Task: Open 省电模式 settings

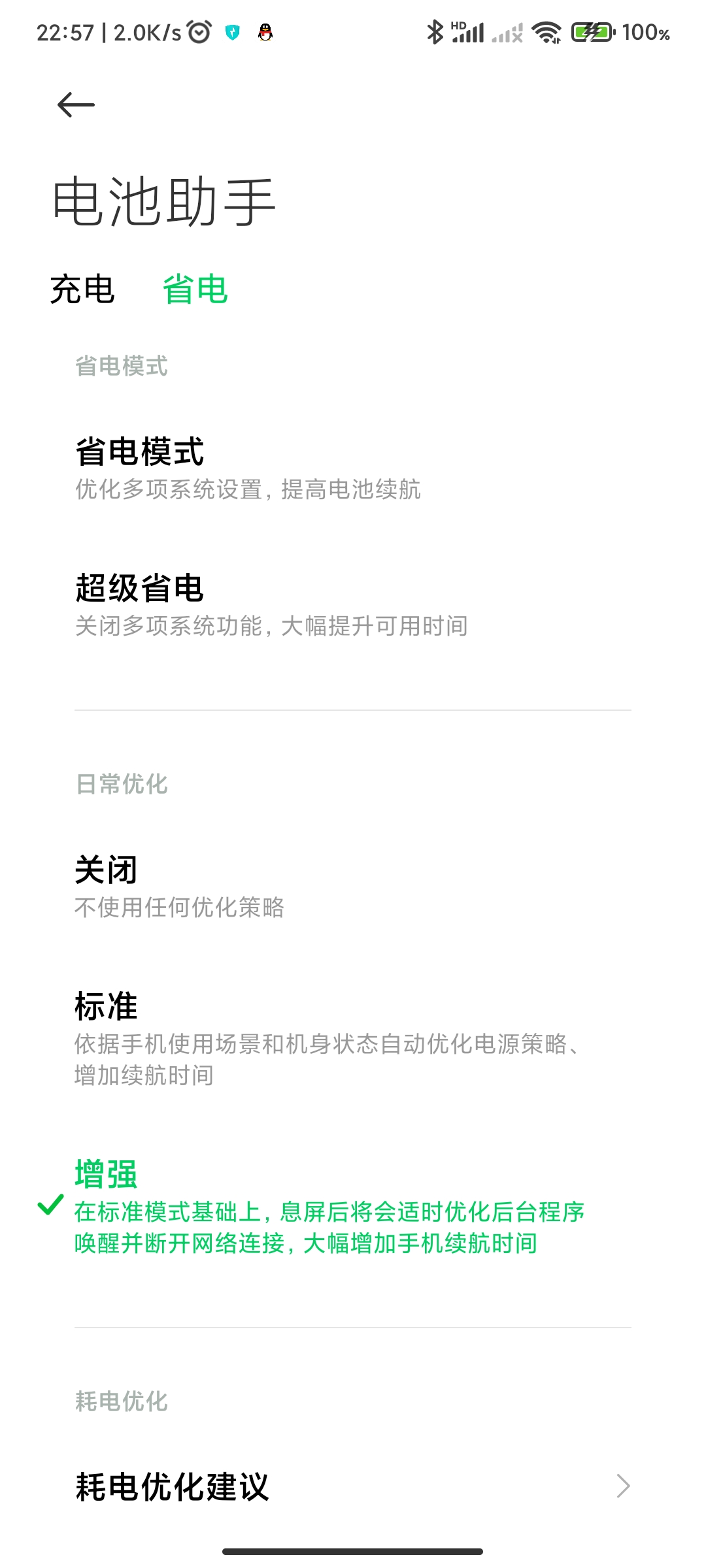Action: point(353,468)
